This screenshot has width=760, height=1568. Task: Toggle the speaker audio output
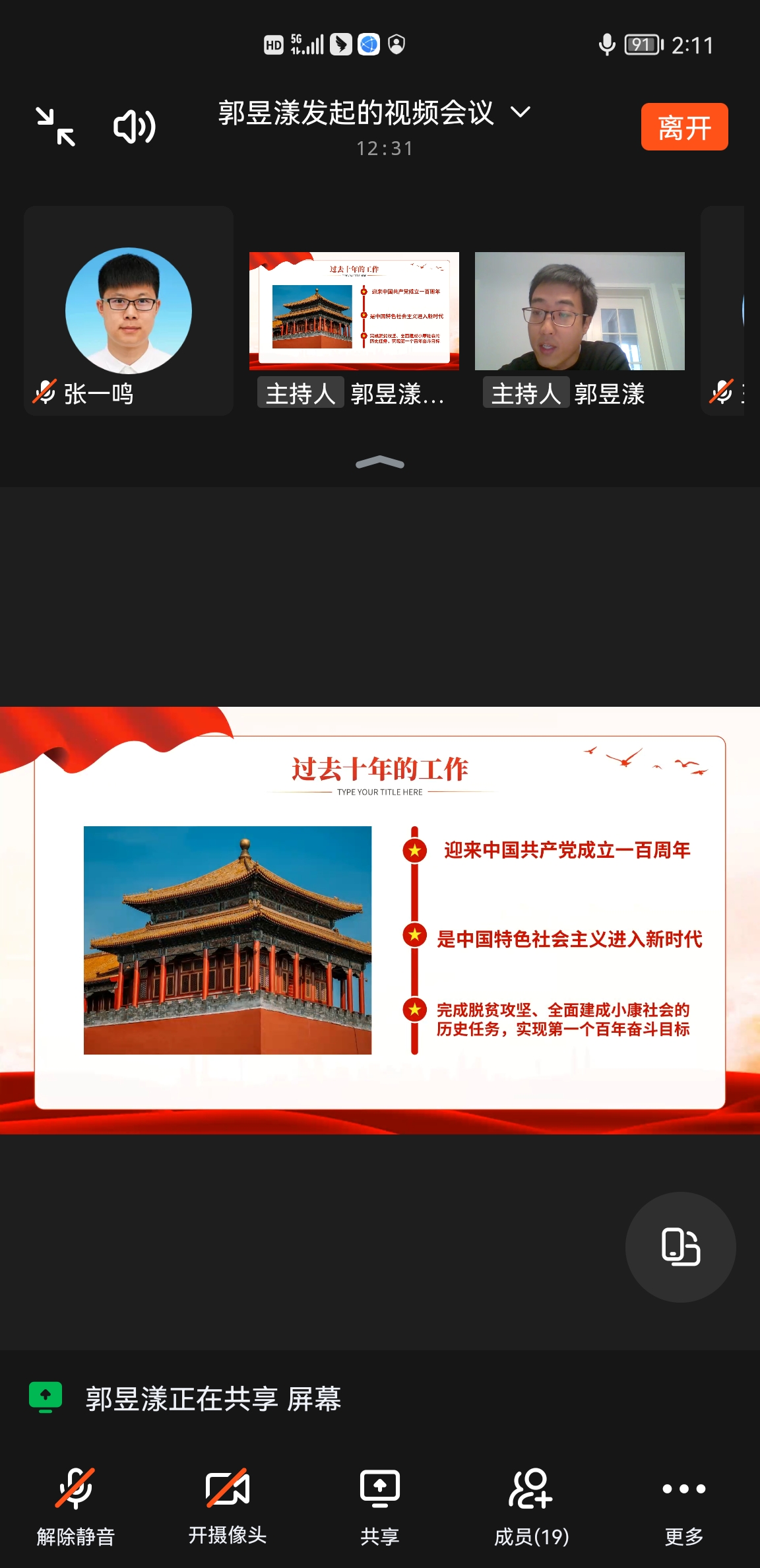click(x=134, y=127)
